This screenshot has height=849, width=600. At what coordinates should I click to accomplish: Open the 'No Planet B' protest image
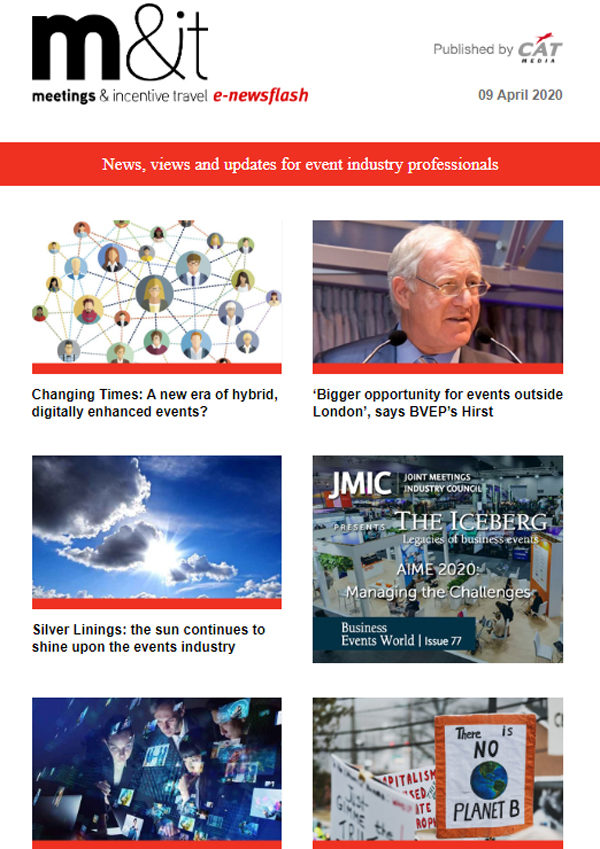(437, 768)
